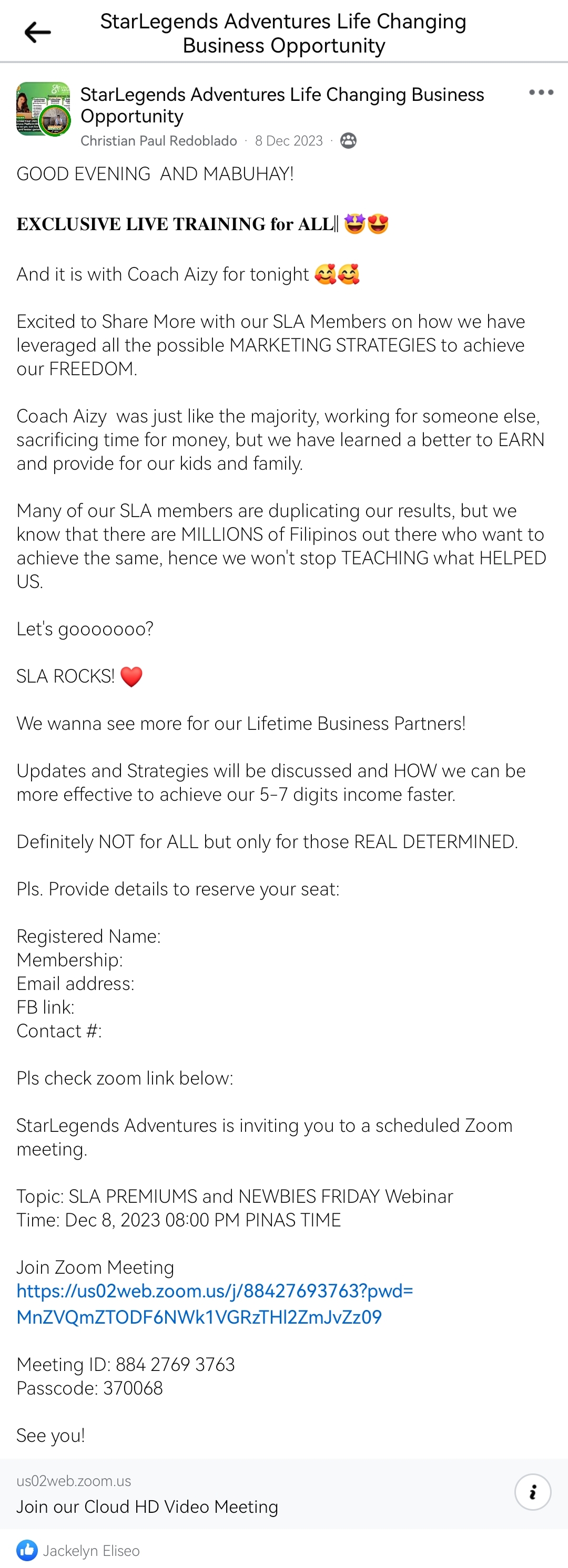Open the post's three-dot options menu
Image resolution: width=568 pixels, height=1568 pixels.
(x=541, y=92)
